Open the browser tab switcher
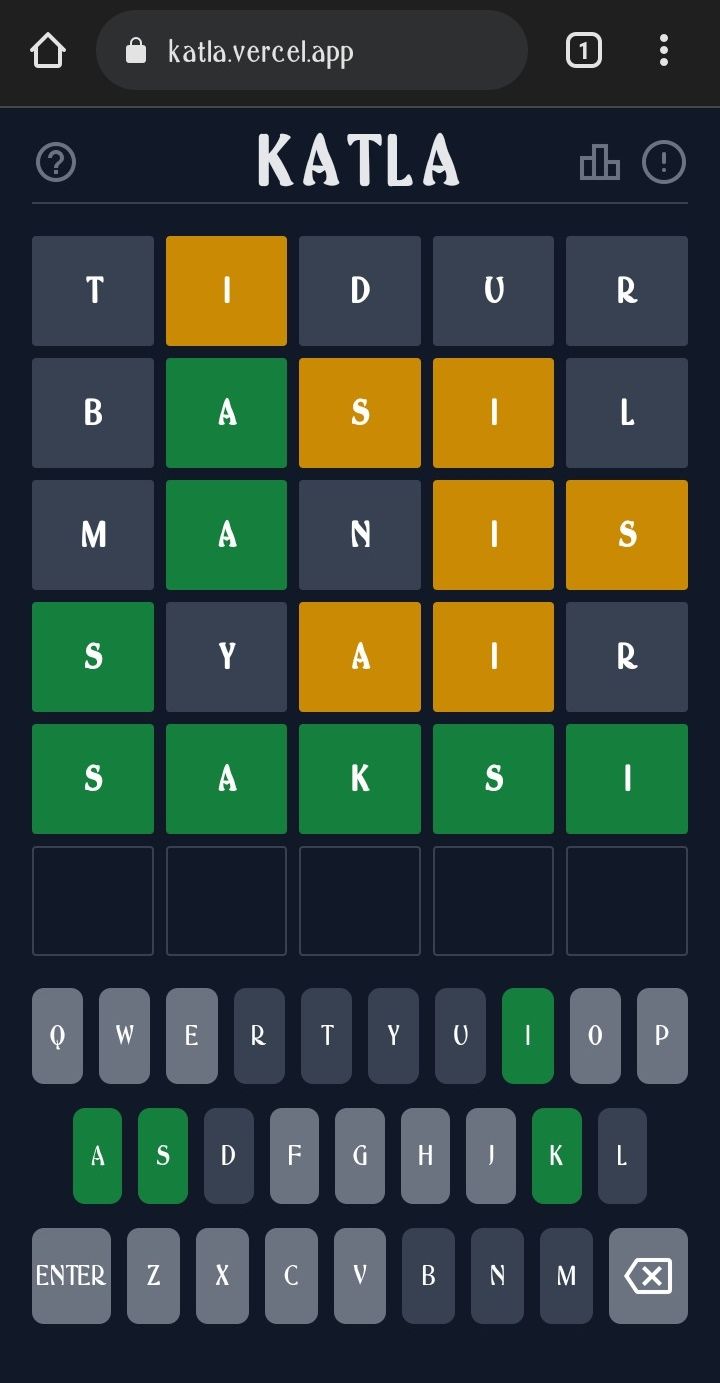 583,50
